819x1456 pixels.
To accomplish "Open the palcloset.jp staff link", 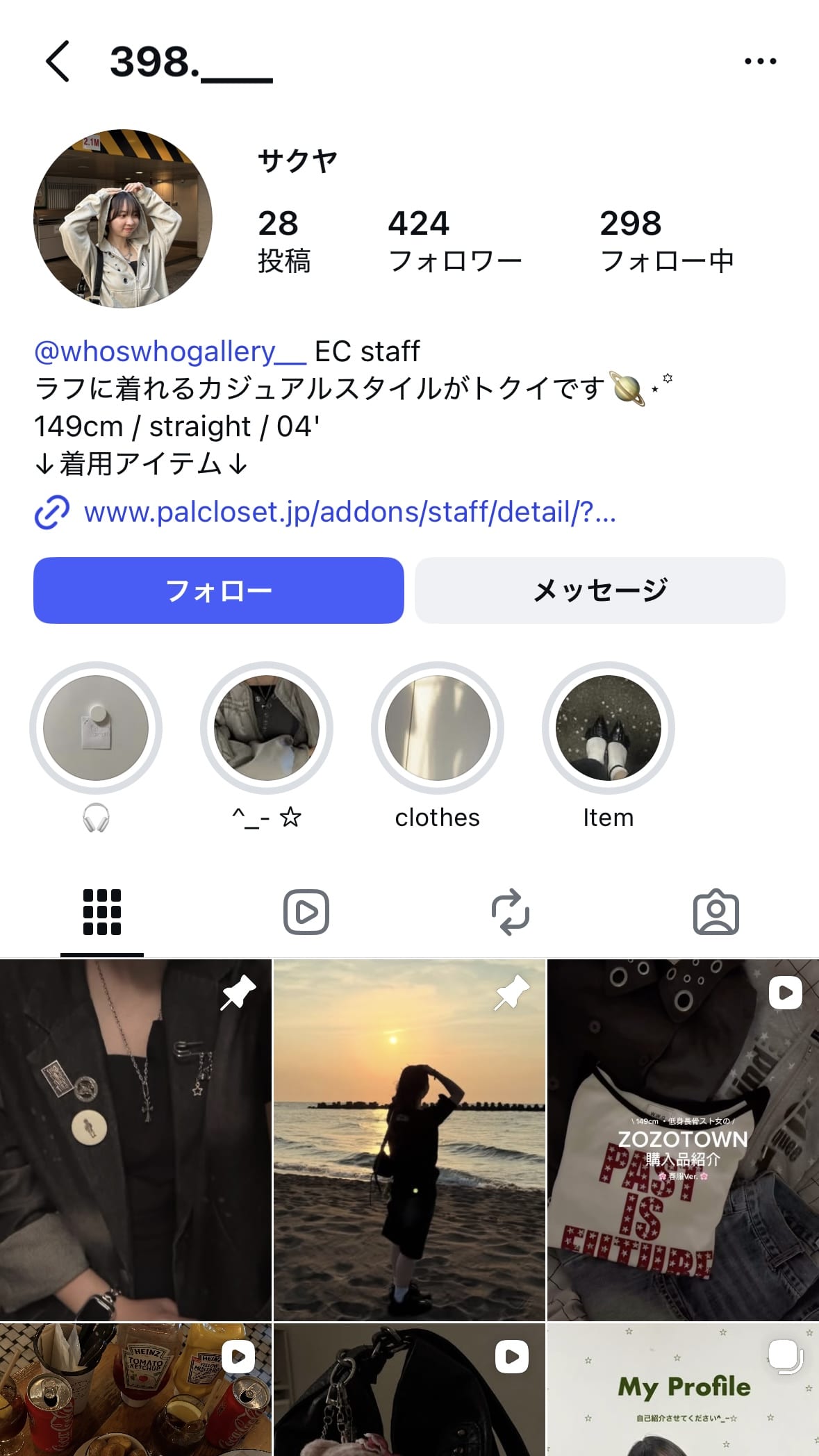I will click(349, 513).
